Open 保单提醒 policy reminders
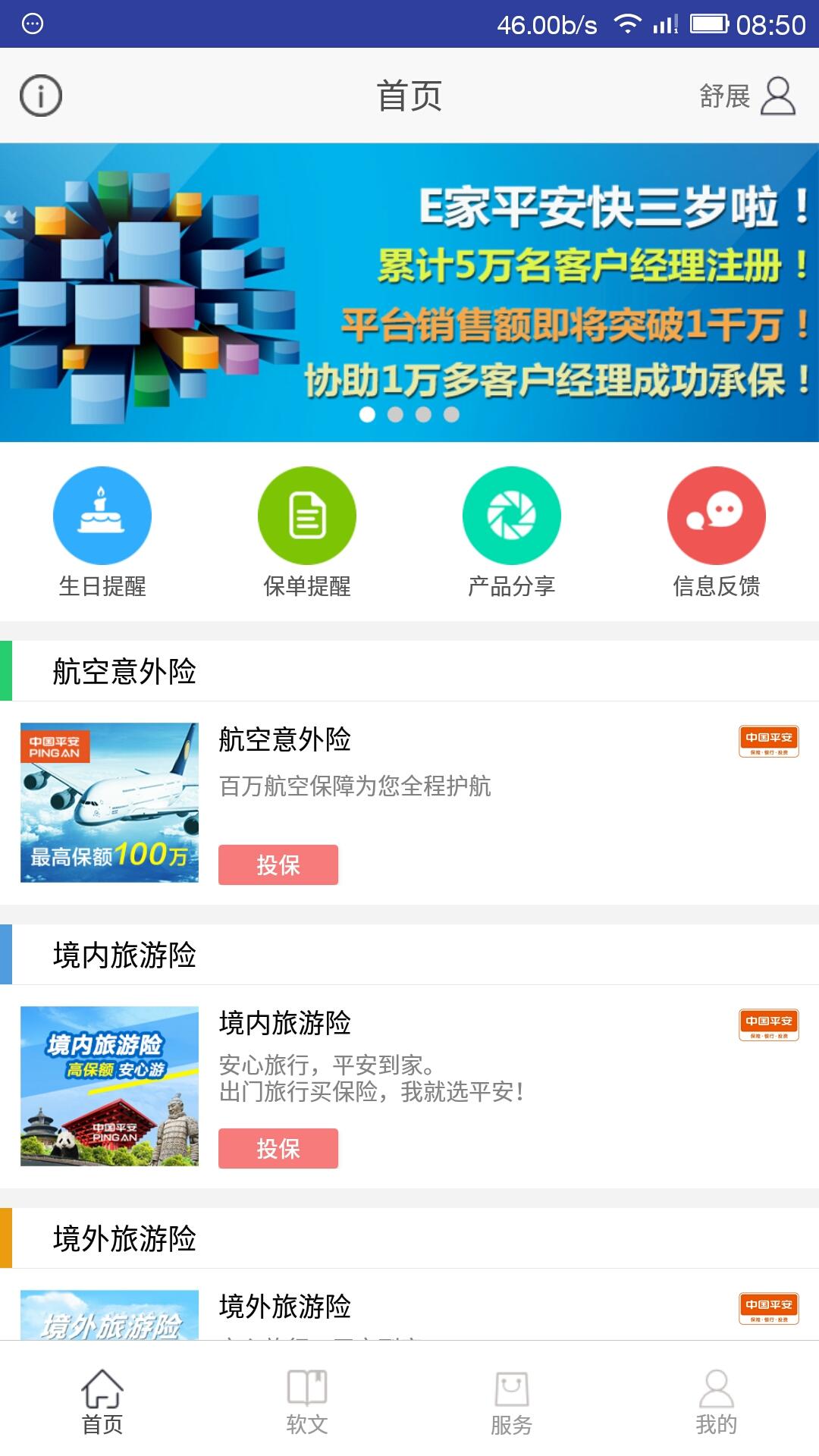 tap(307, 532)
